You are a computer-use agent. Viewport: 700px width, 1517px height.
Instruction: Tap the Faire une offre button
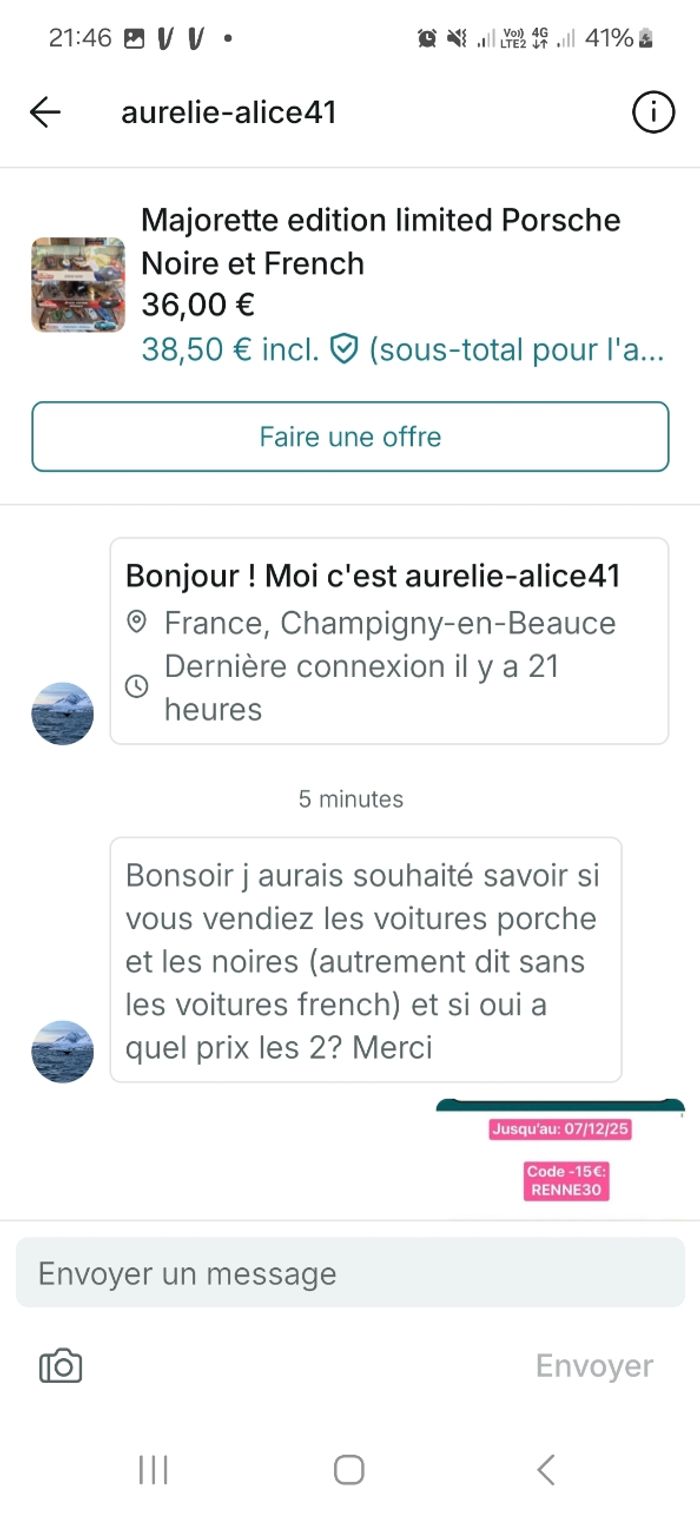(350, 437)
